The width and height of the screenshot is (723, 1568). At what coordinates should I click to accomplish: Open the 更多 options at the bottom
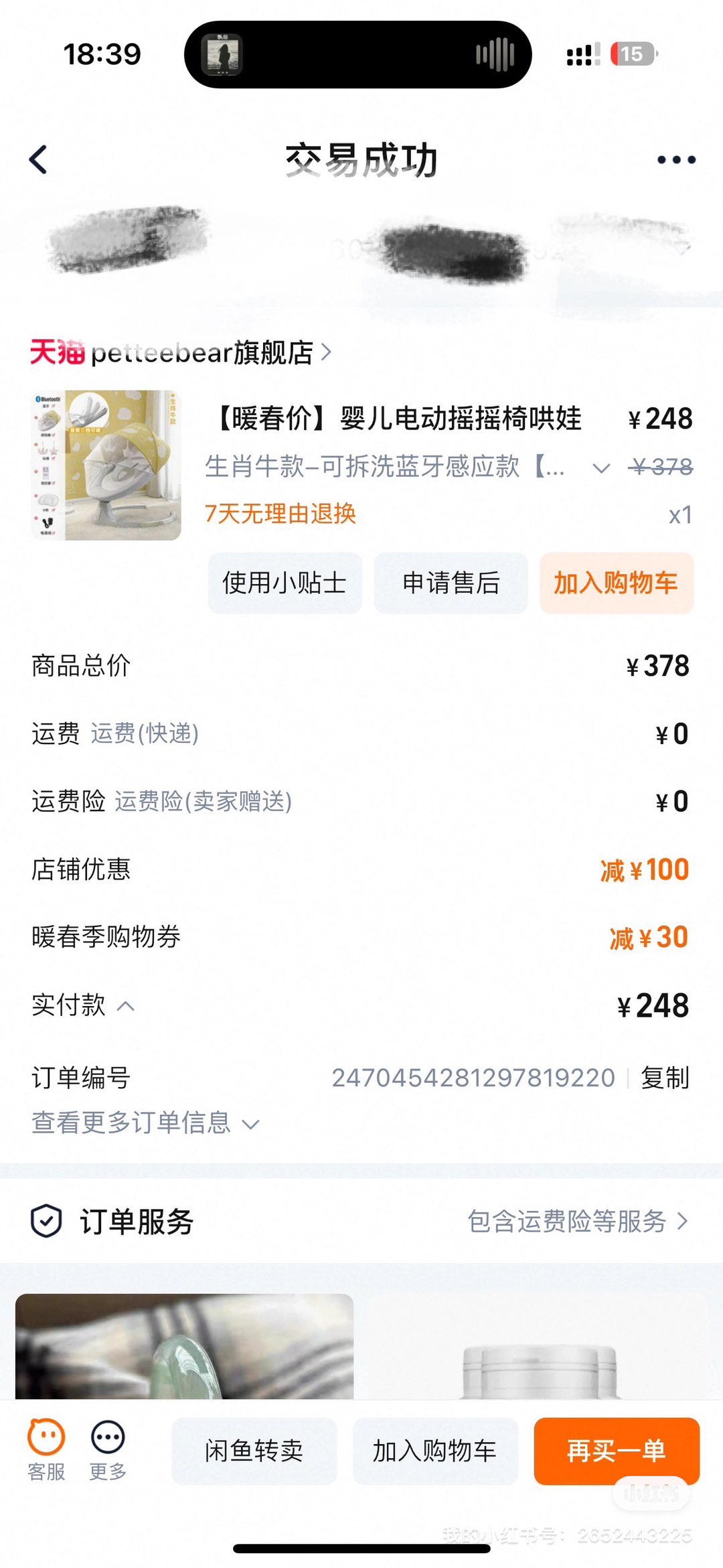click(108, 1449)
